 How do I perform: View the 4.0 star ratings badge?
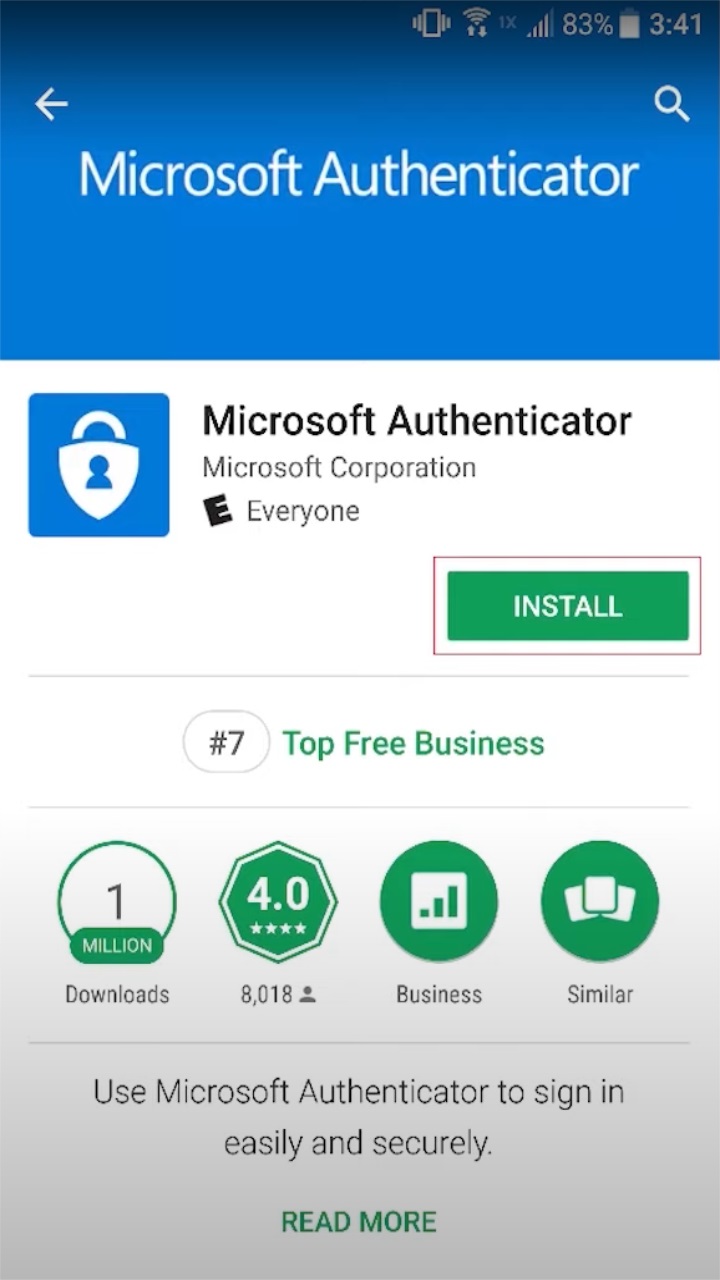[x=278, y=901]
